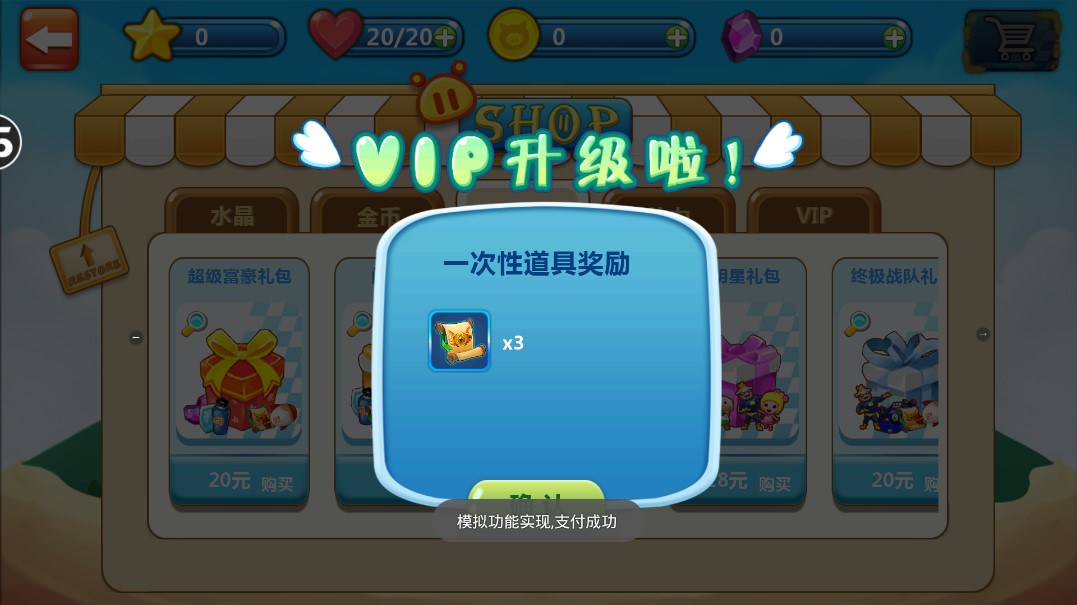Buy the 超级富豪礼包 for 20元

(x=240, y=481)
